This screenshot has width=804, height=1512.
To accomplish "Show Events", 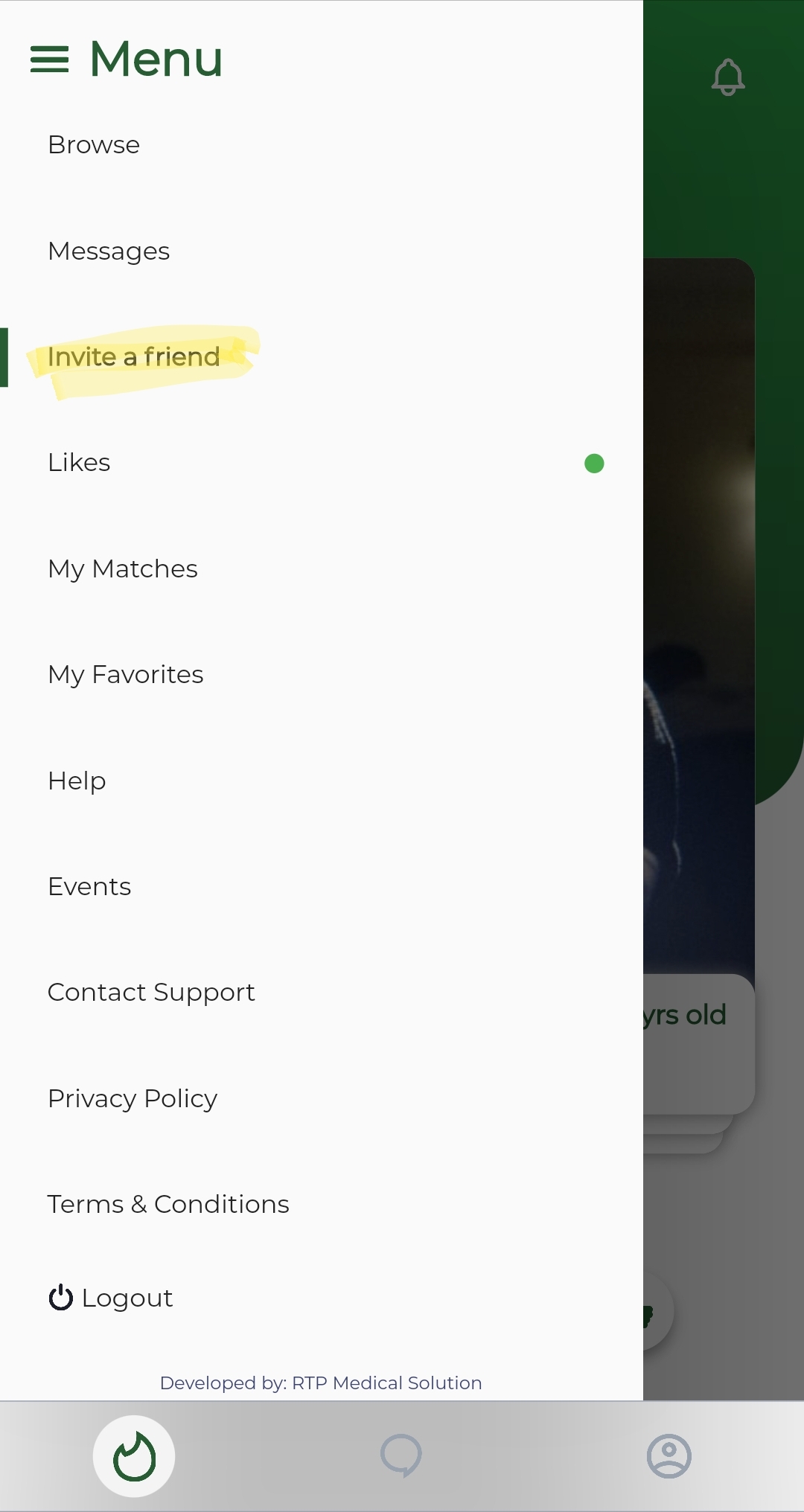I will coord(89,887).
